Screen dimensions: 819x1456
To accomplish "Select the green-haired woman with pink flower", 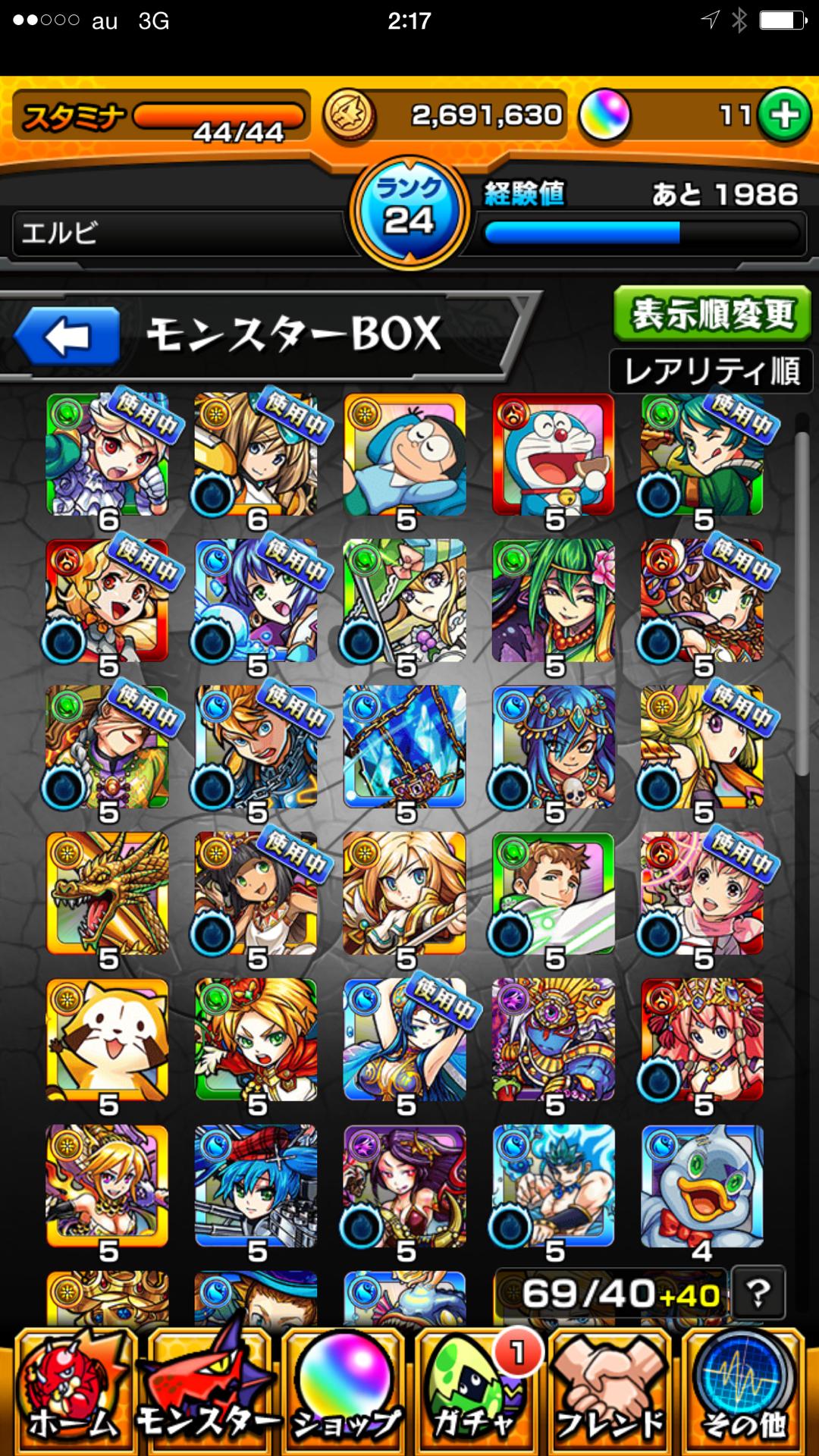I will (554, 601).
